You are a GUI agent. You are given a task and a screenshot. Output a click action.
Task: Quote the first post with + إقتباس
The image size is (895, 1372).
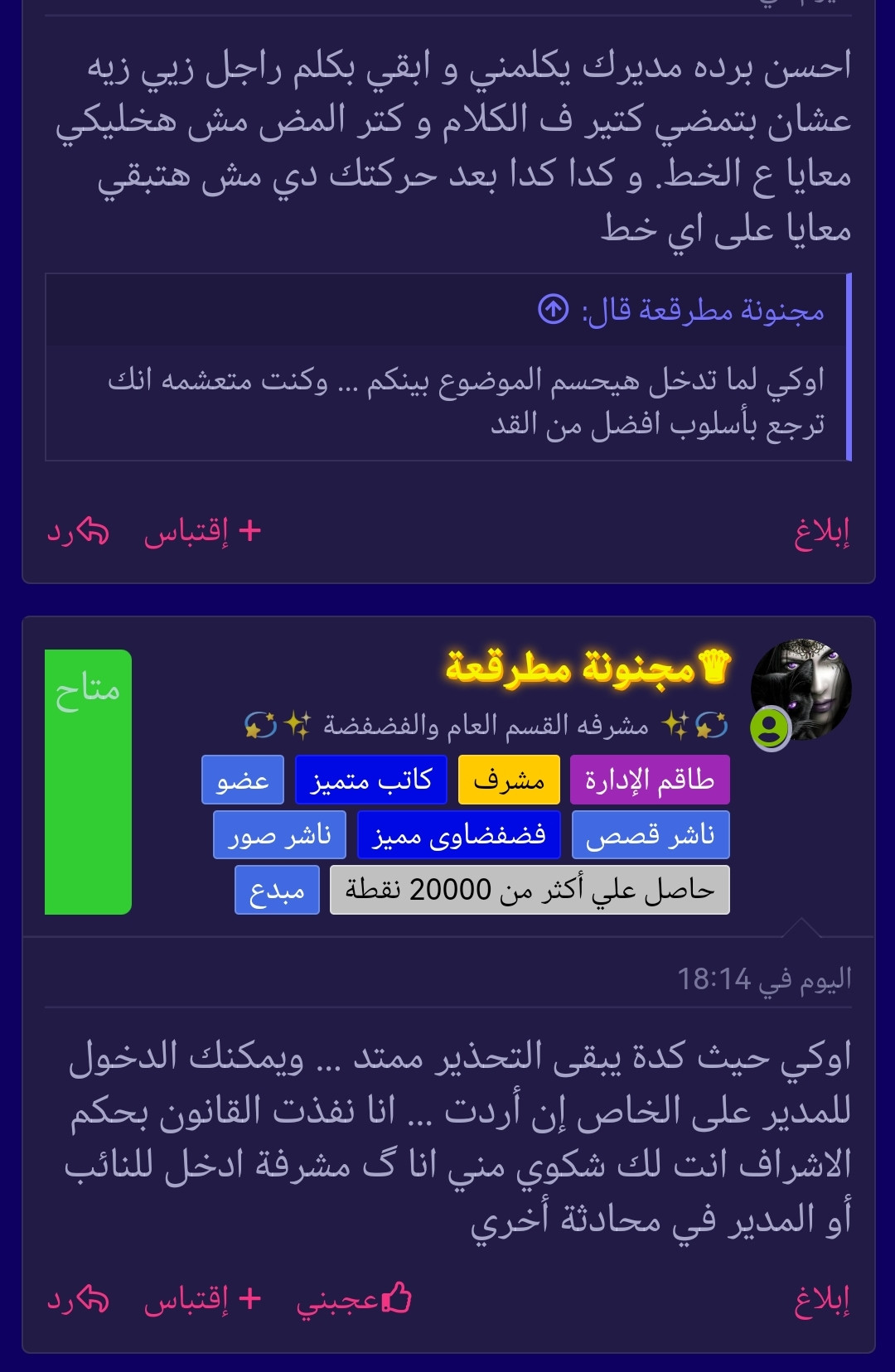(x=203, y=531)
